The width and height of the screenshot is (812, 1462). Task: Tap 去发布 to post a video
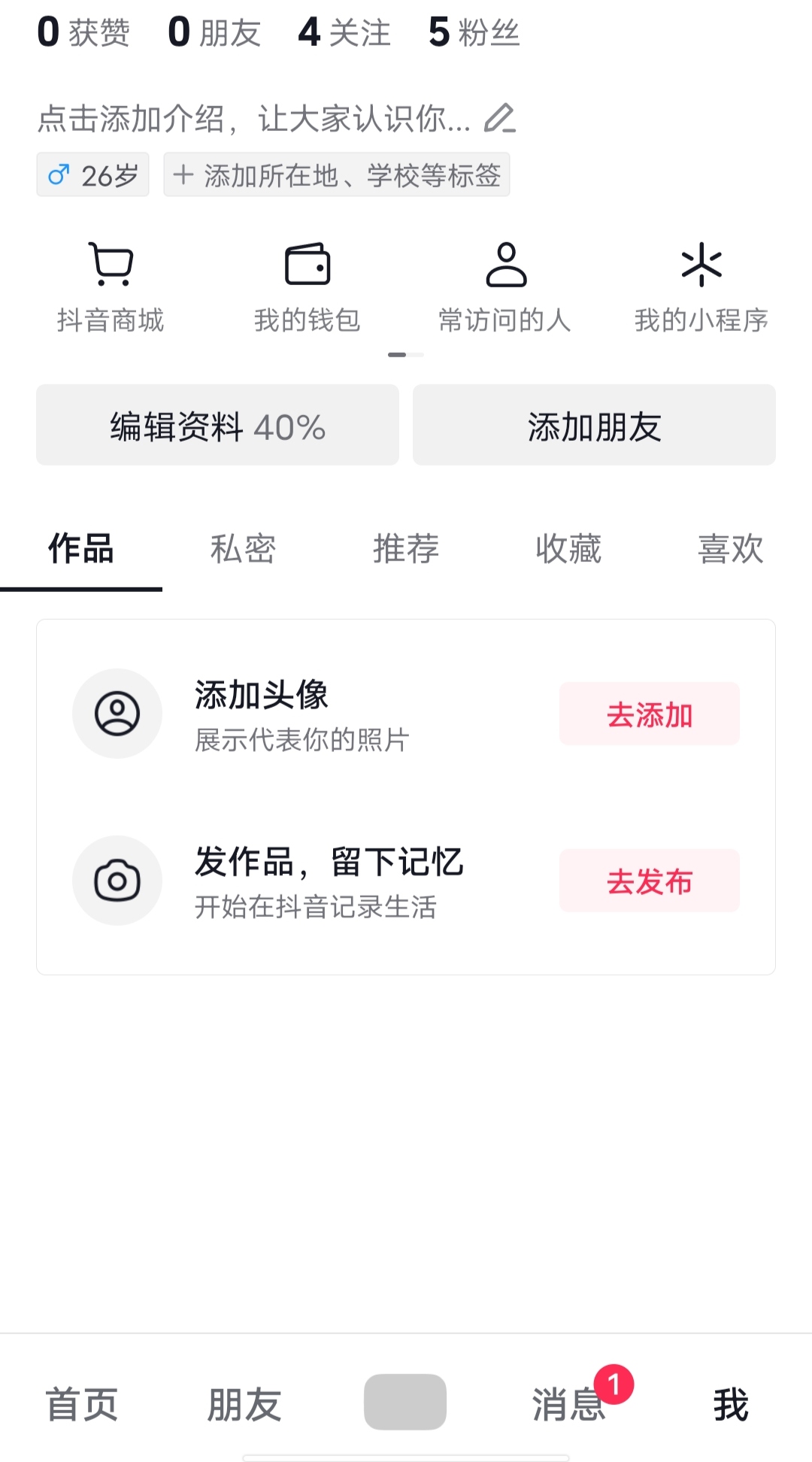(649, 881)
